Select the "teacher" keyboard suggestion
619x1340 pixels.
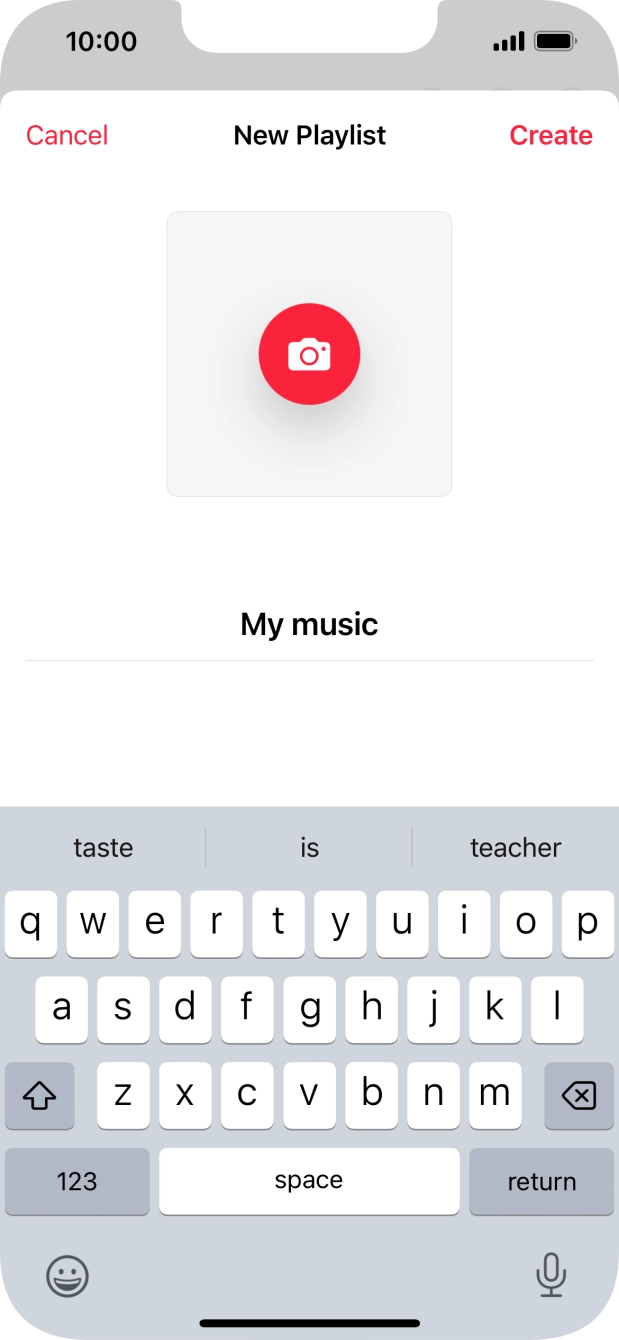pos(515,848)
